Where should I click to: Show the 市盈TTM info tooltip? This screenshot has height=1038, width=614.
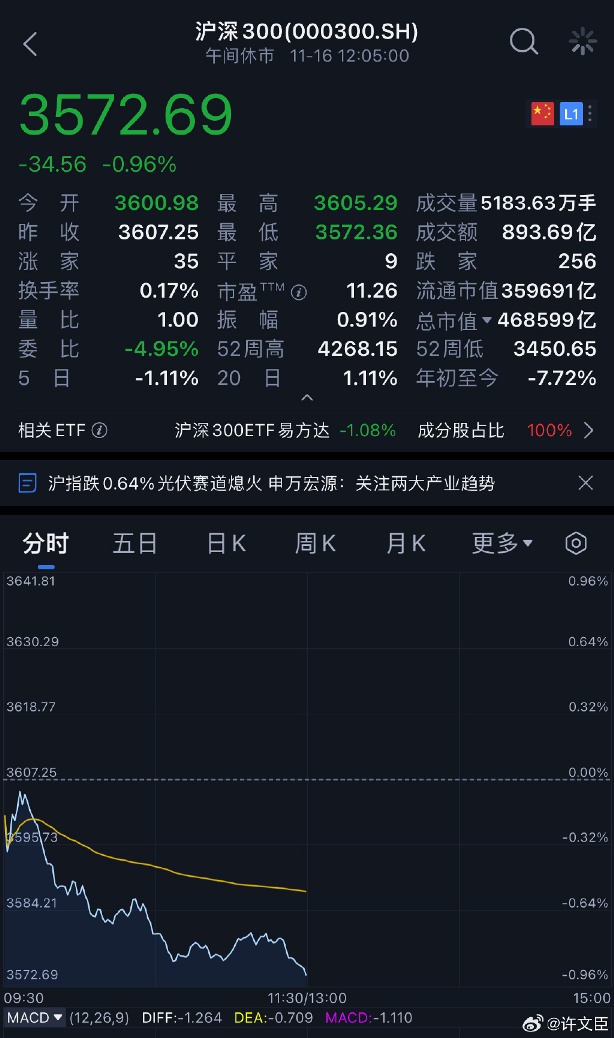pyautogui.click(x=299, y=292)
